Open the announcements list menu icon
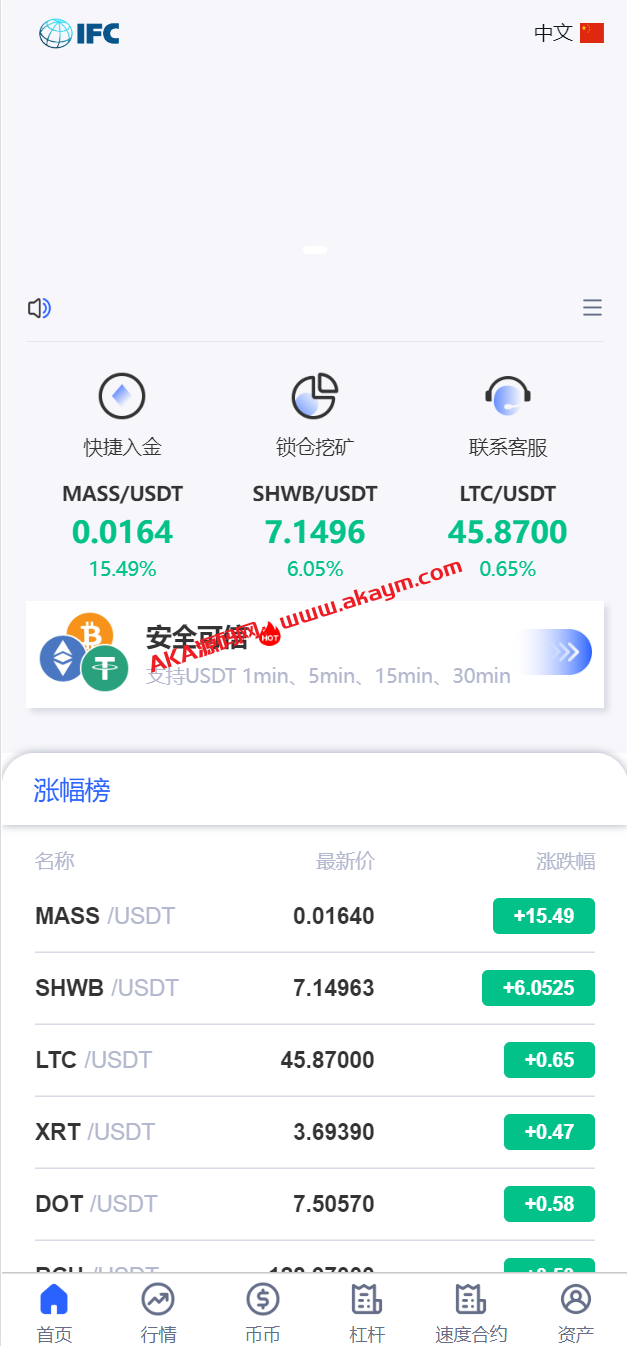Viewport: 627px width, 1346px height. click(x=592, y=308)
